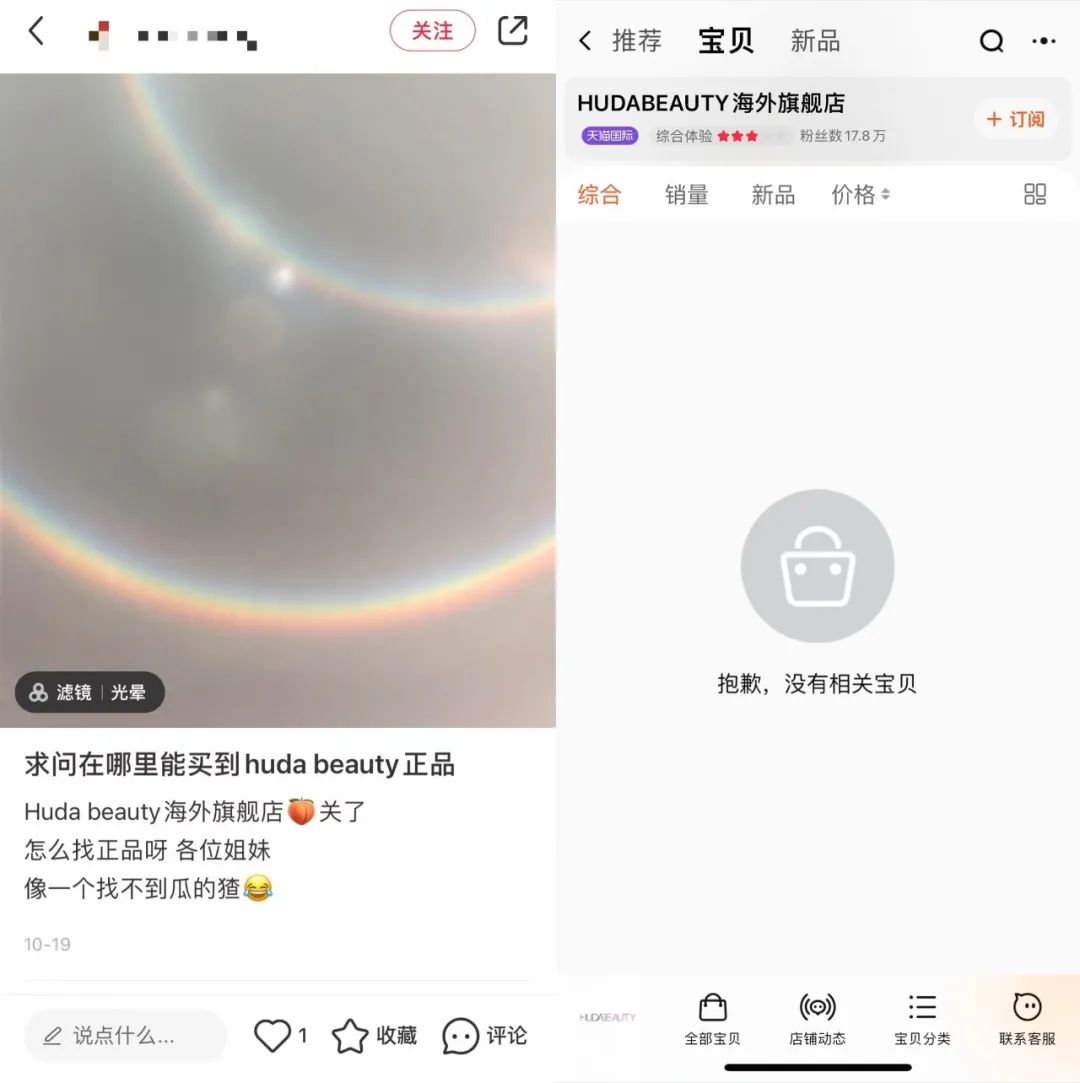Open the 说点什么 comment input
The image size is (1080, 1083).
124,1035
